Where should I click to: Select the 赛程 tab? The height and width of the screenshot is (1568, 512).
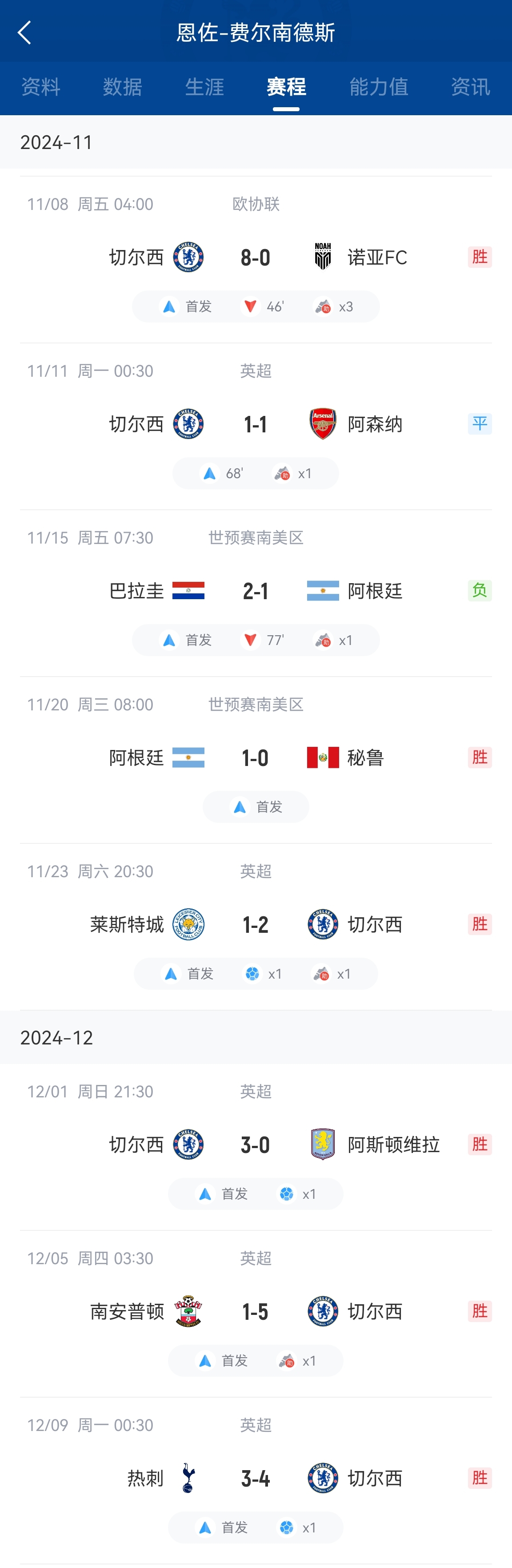click(x=286, y=87)
